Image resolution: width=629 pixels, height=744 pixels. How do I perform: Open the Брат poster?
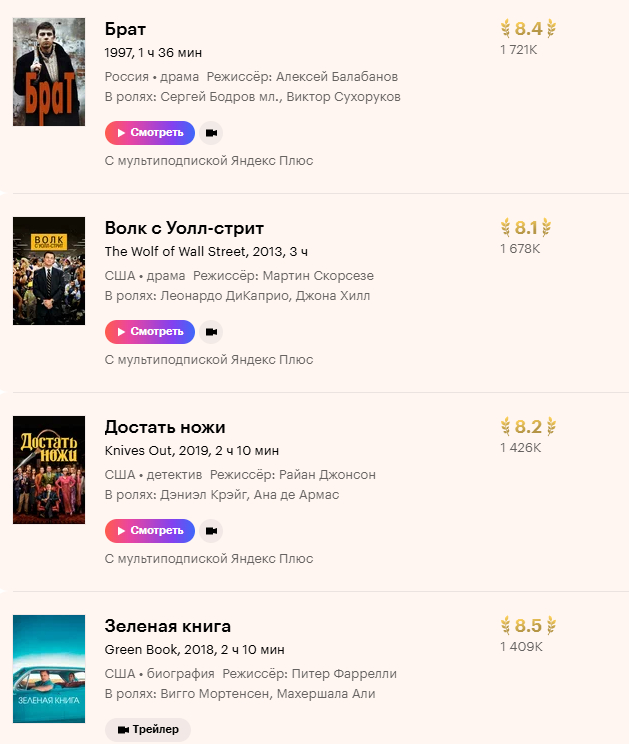click(x=42, y=72)
